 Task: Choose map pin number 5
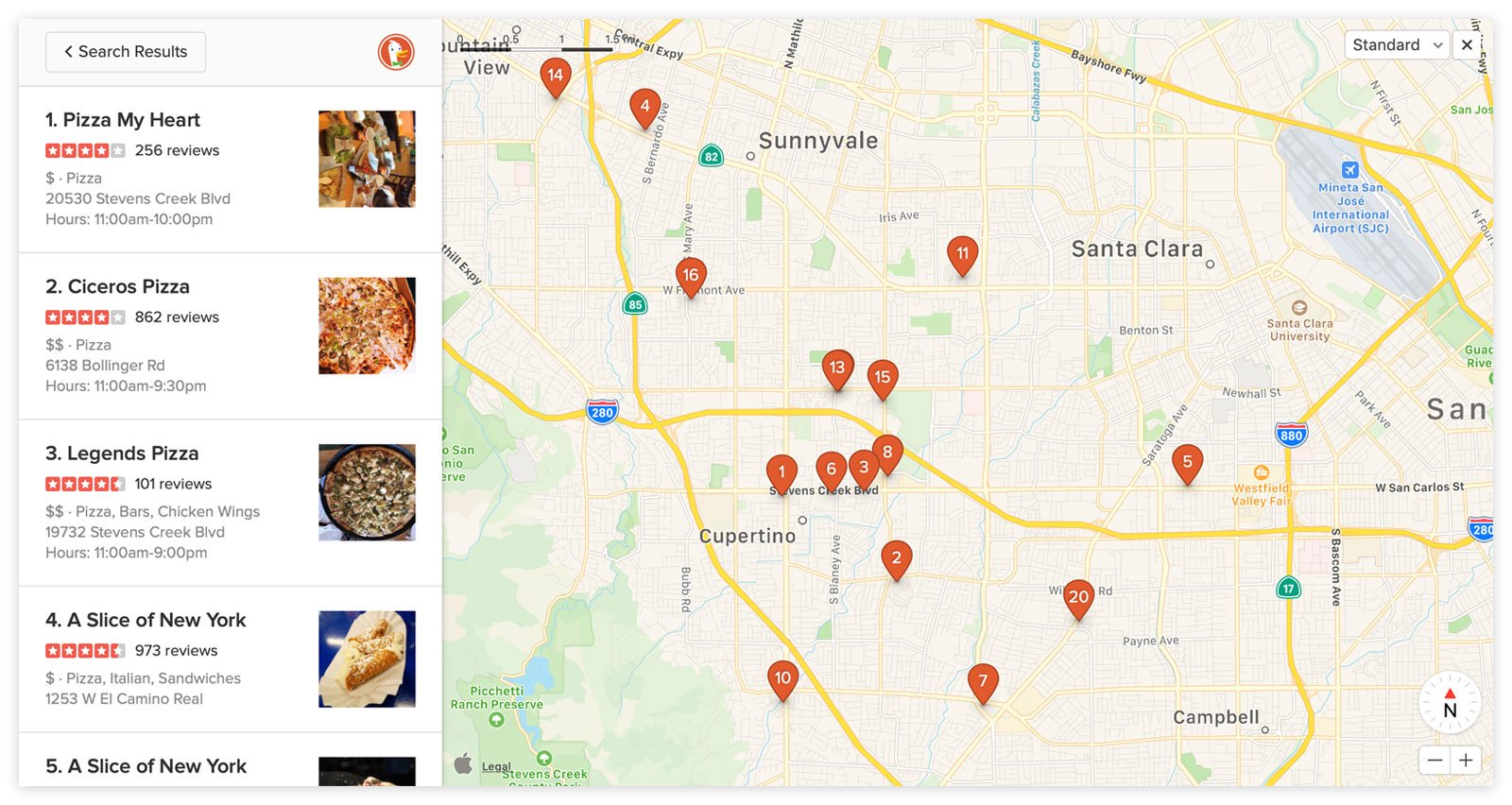(x=1187, y=462)
